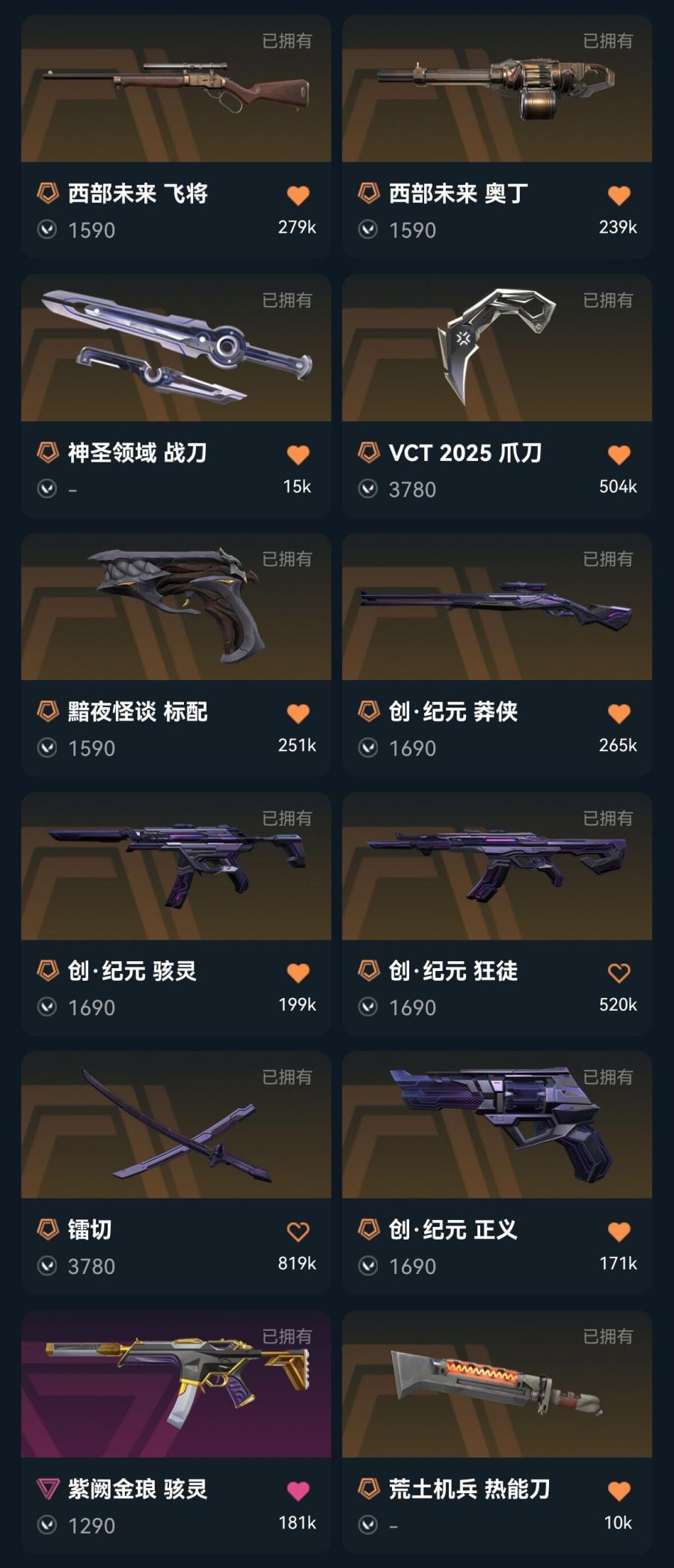Click the tier badge icon beside VCT 2025 爪刀
The height and width of the screenshot is (1568, 674).
[x=369, y=453]
